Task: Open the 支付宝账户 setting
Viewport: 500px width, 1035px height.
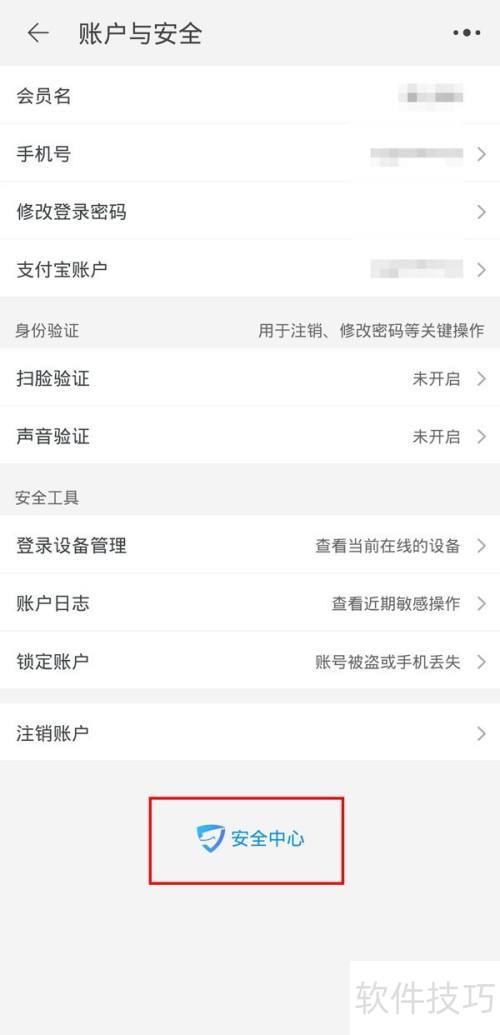Action: click(250, 269)
